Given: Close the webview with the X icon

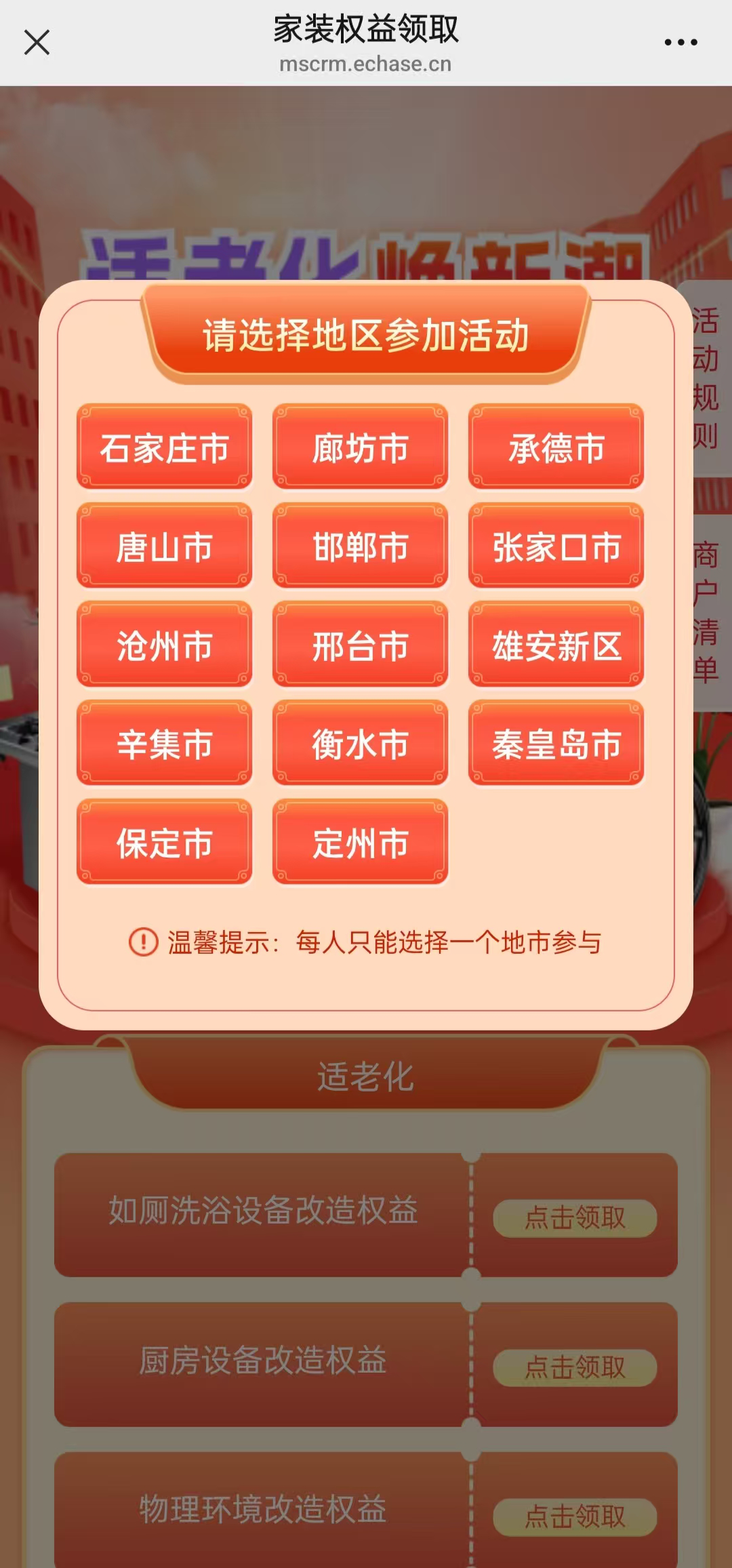Looking at the screenshot, I should click(x=37, y=42).
